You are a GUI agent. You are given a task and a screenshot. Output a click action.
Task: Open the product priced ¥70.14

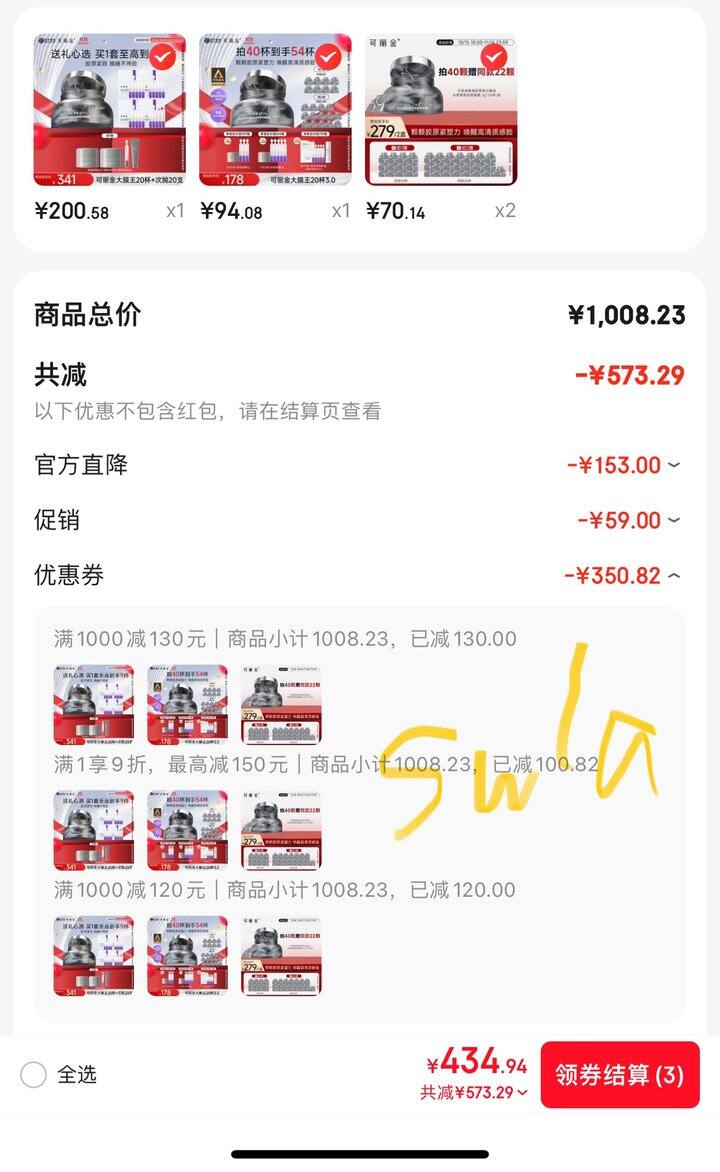441,110
